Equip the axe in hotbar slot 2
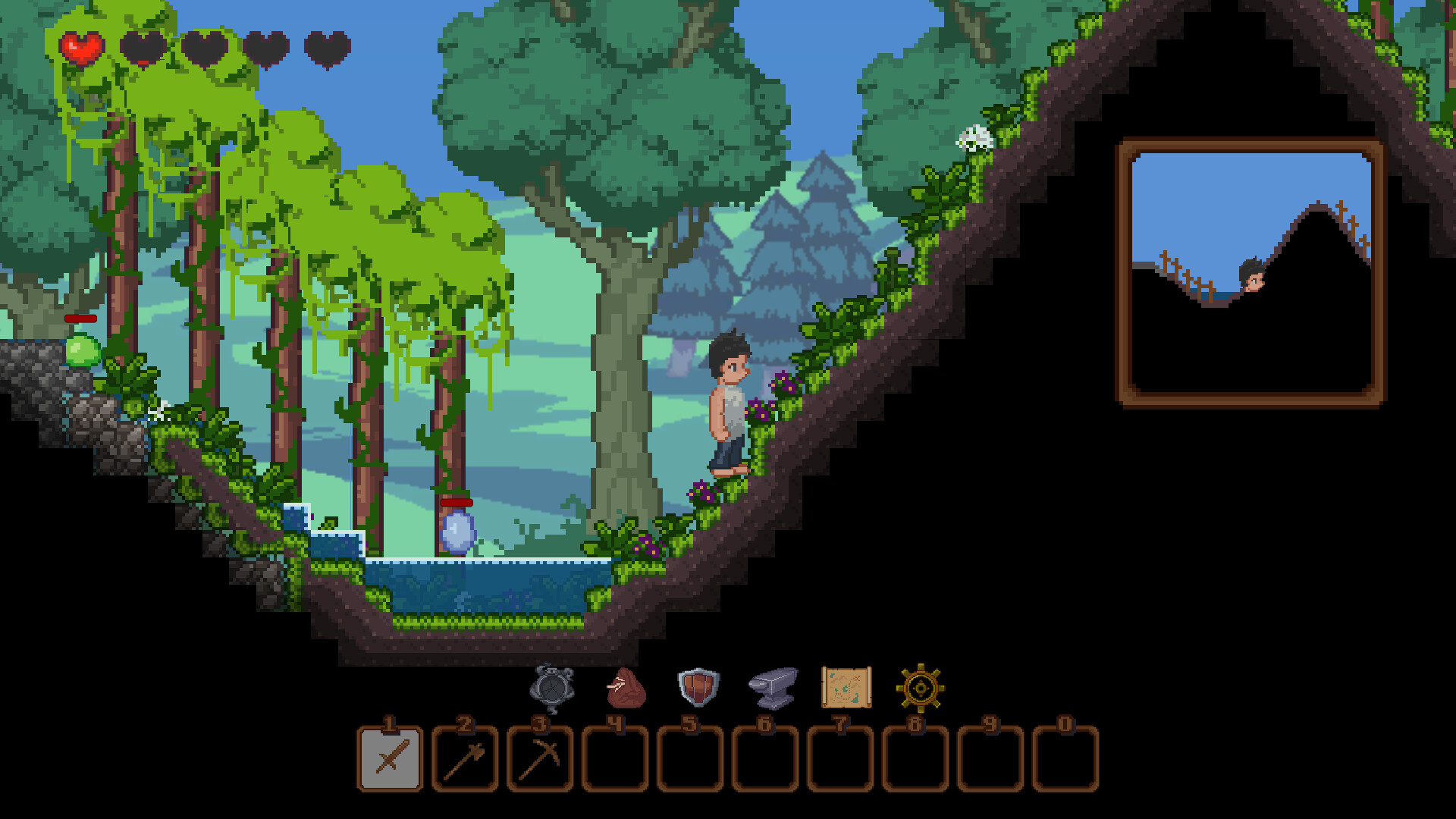The height and width of the screenshot is (819, 1456). click(x=465, y=758)
